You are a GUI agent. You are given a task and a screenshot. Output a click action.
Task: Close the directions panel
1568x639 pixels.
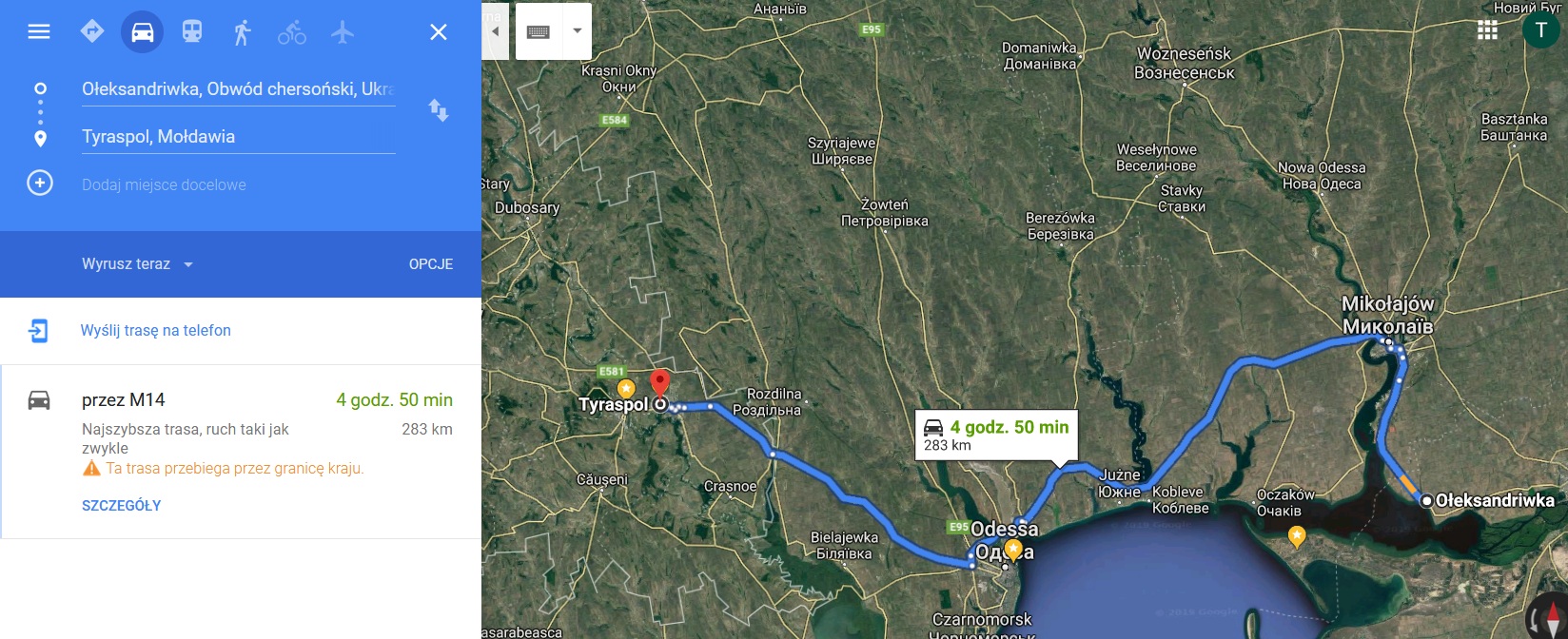click(439, 32)
